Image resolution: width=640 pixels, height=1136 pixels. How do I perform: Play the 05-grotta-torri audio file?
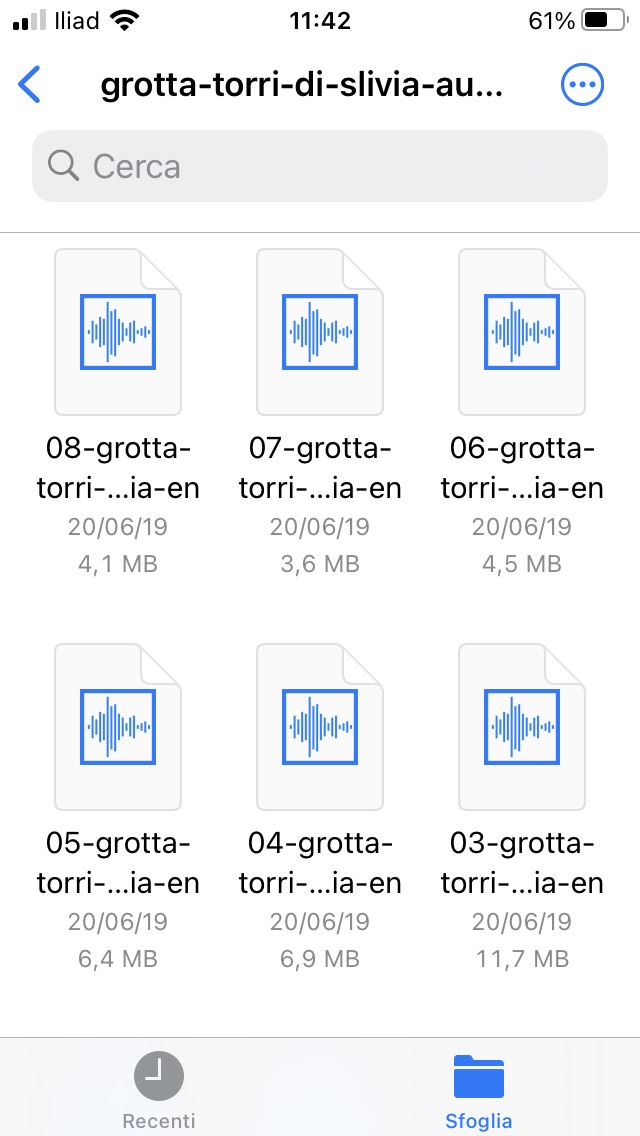point(117,727)
